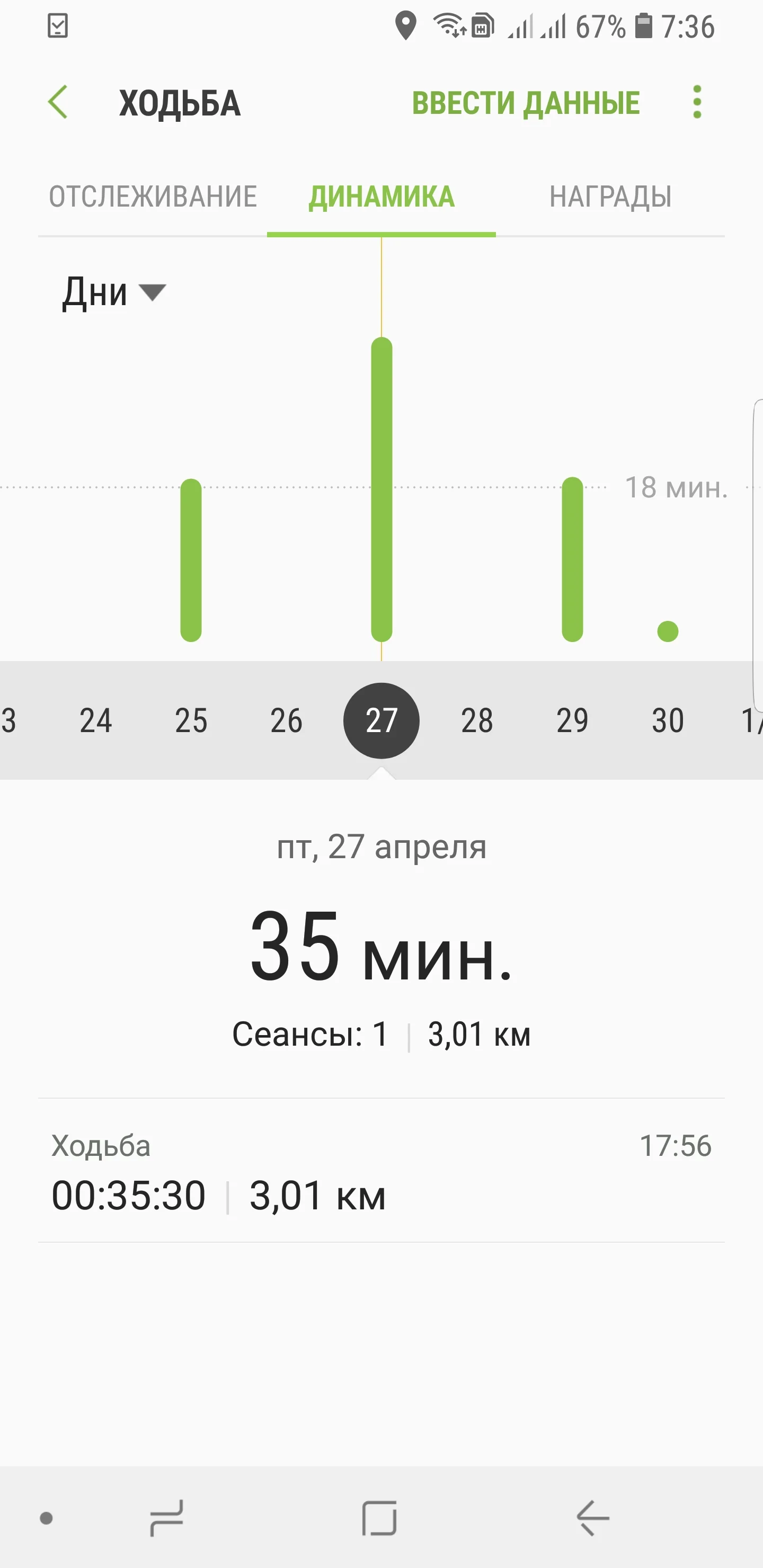The image size is (763, 1568).
Task: Go back using the green arrow
Action: 58,102
